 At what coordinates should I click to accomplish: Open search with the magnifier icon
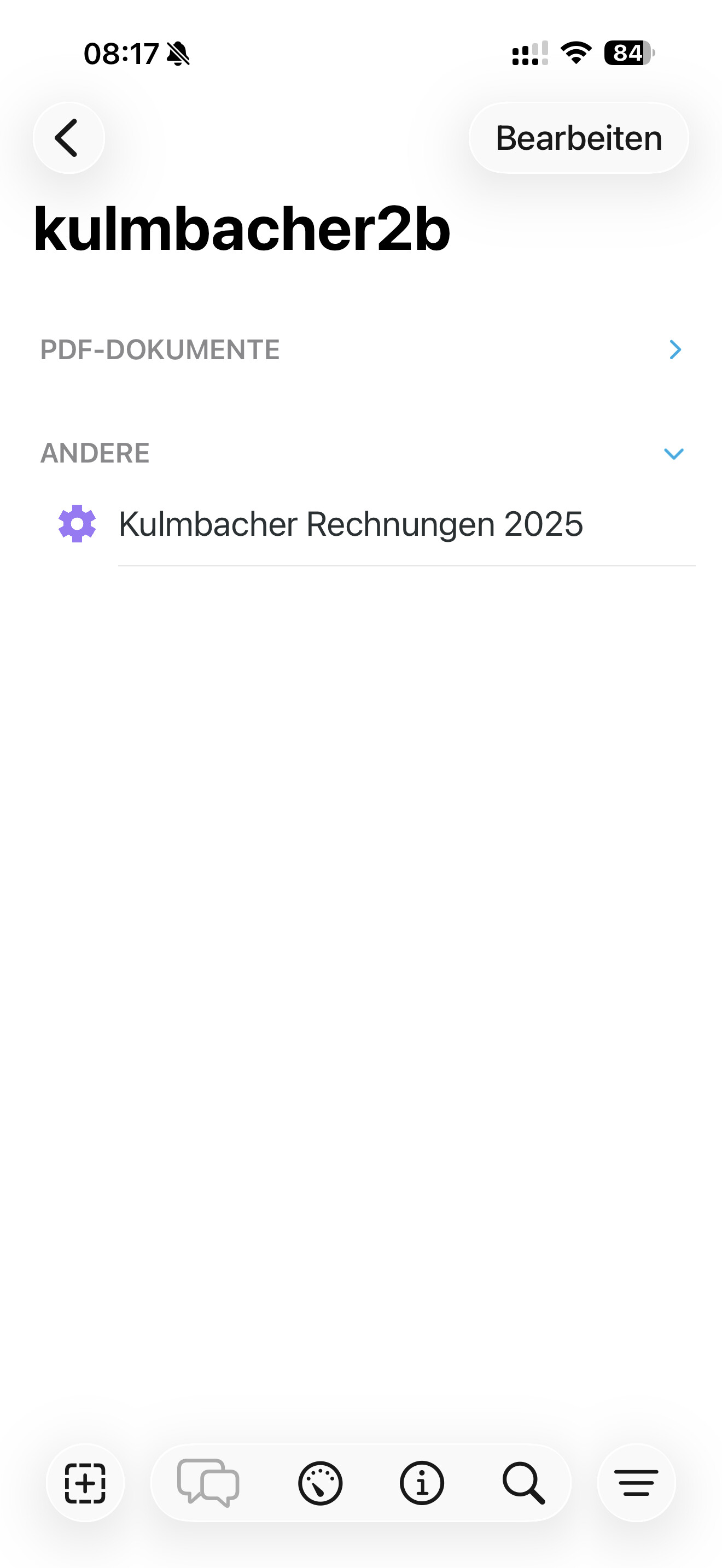point(523,1483)
